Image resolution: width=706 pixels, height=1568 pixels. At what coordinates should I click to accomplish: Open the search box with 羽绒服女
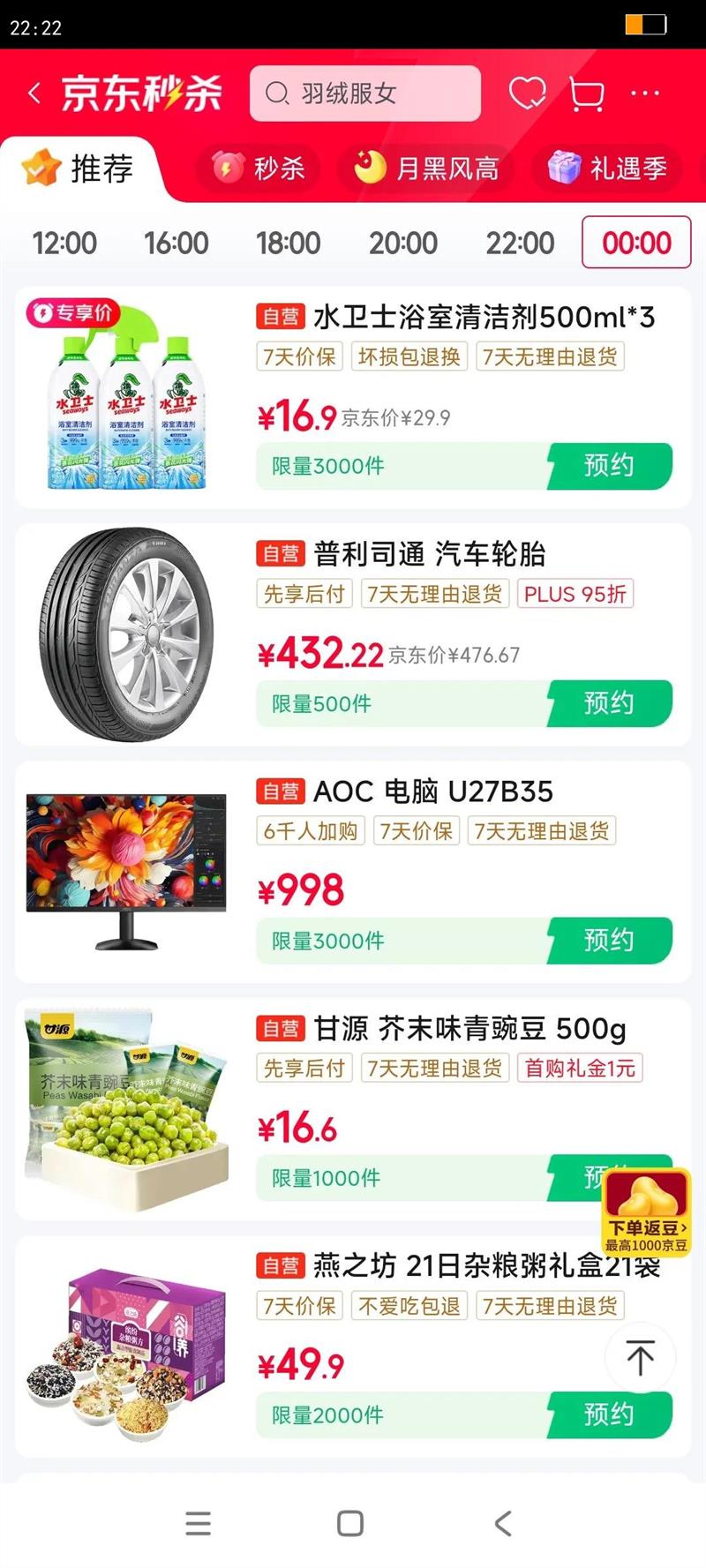tap(365, 94)
